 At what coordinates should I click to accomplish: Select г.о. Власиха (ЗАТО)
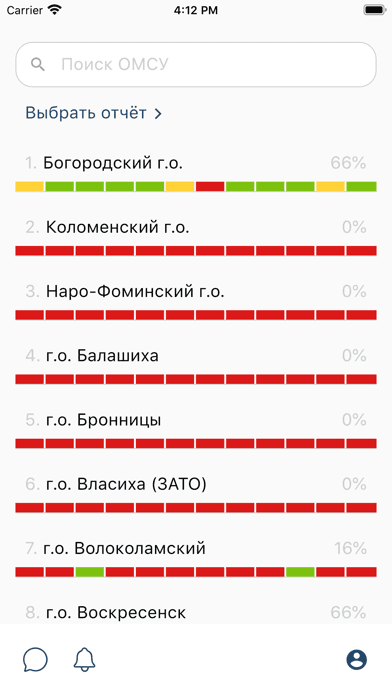click(x=196, y=495)
